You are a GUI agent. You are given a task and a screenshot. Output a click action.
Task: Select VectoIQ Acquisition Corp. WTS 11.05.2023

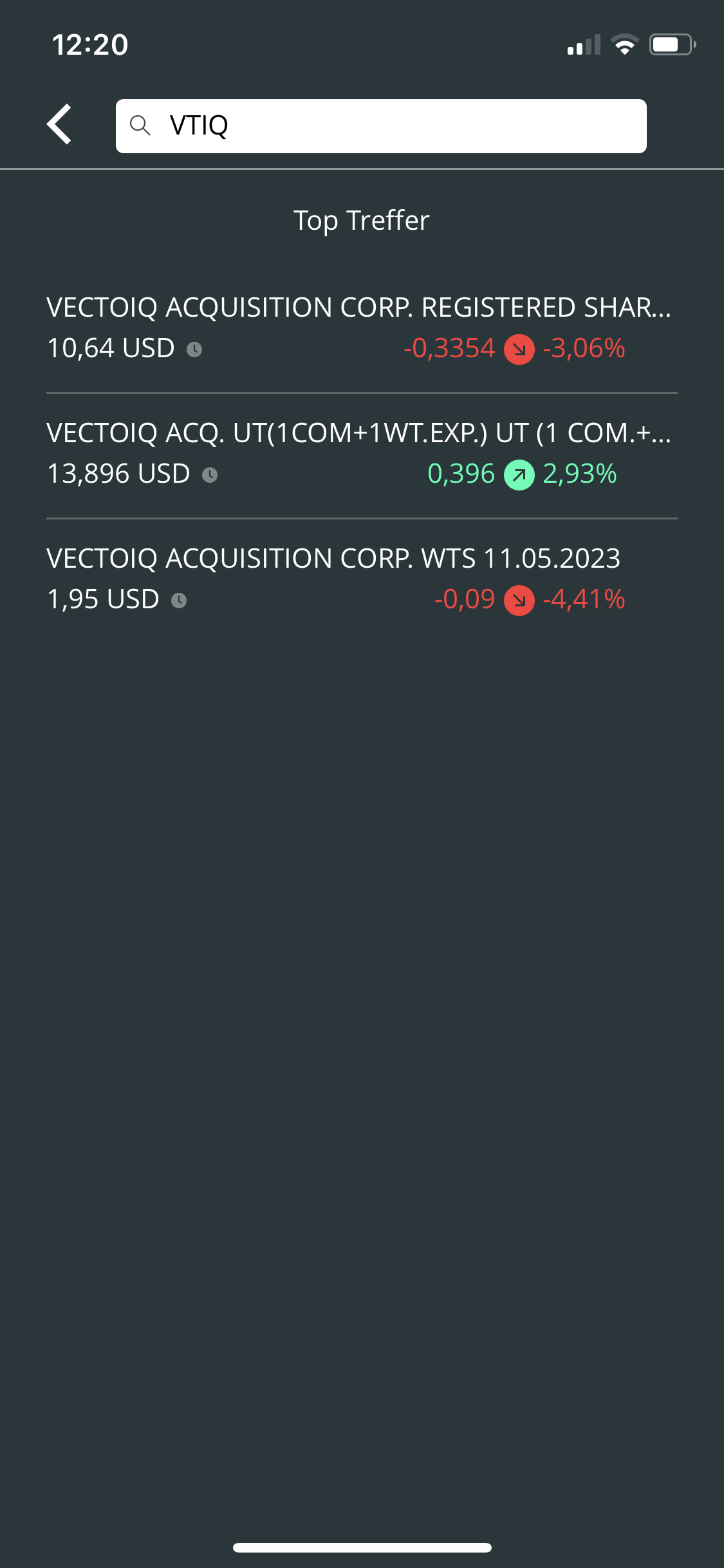tap(360, 579)
